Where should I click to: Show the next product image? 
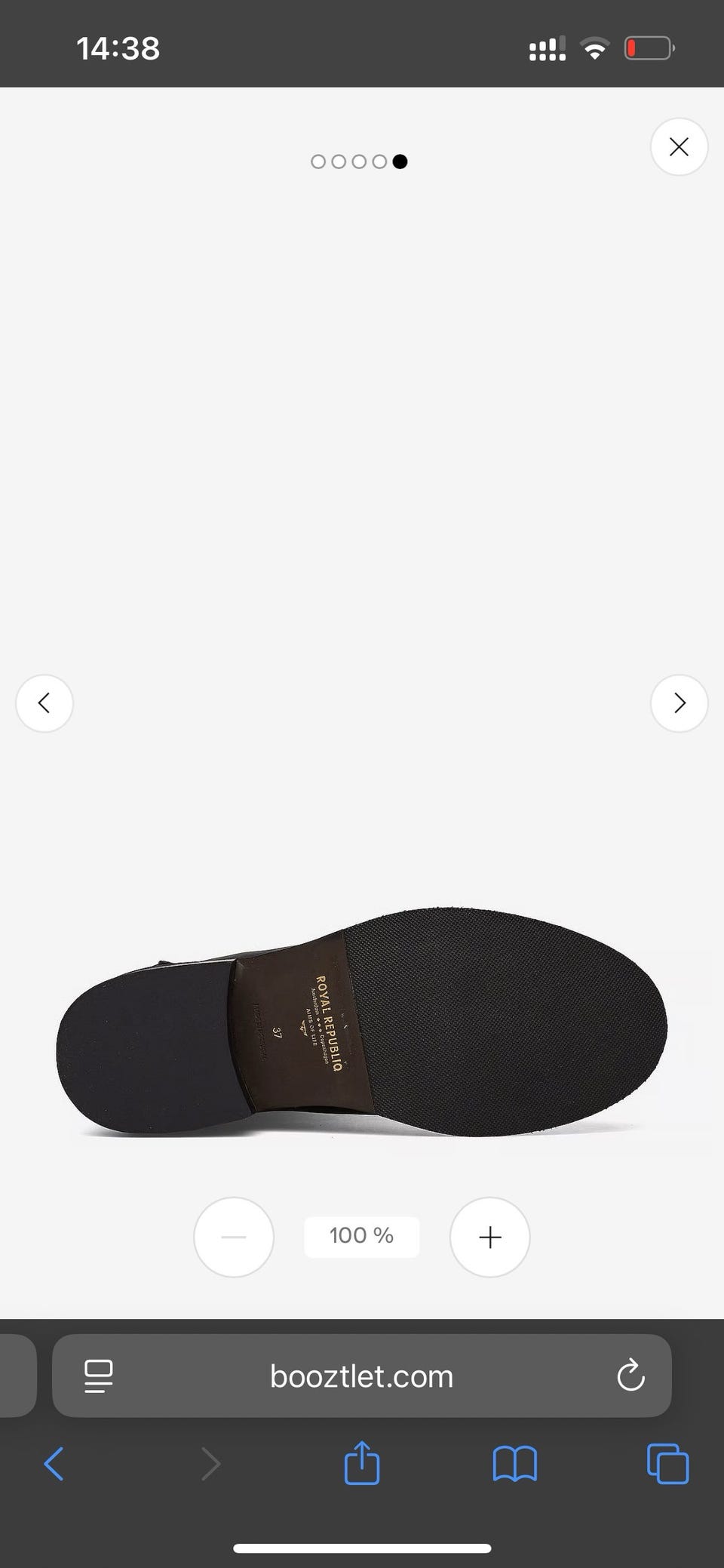(679, 703)
